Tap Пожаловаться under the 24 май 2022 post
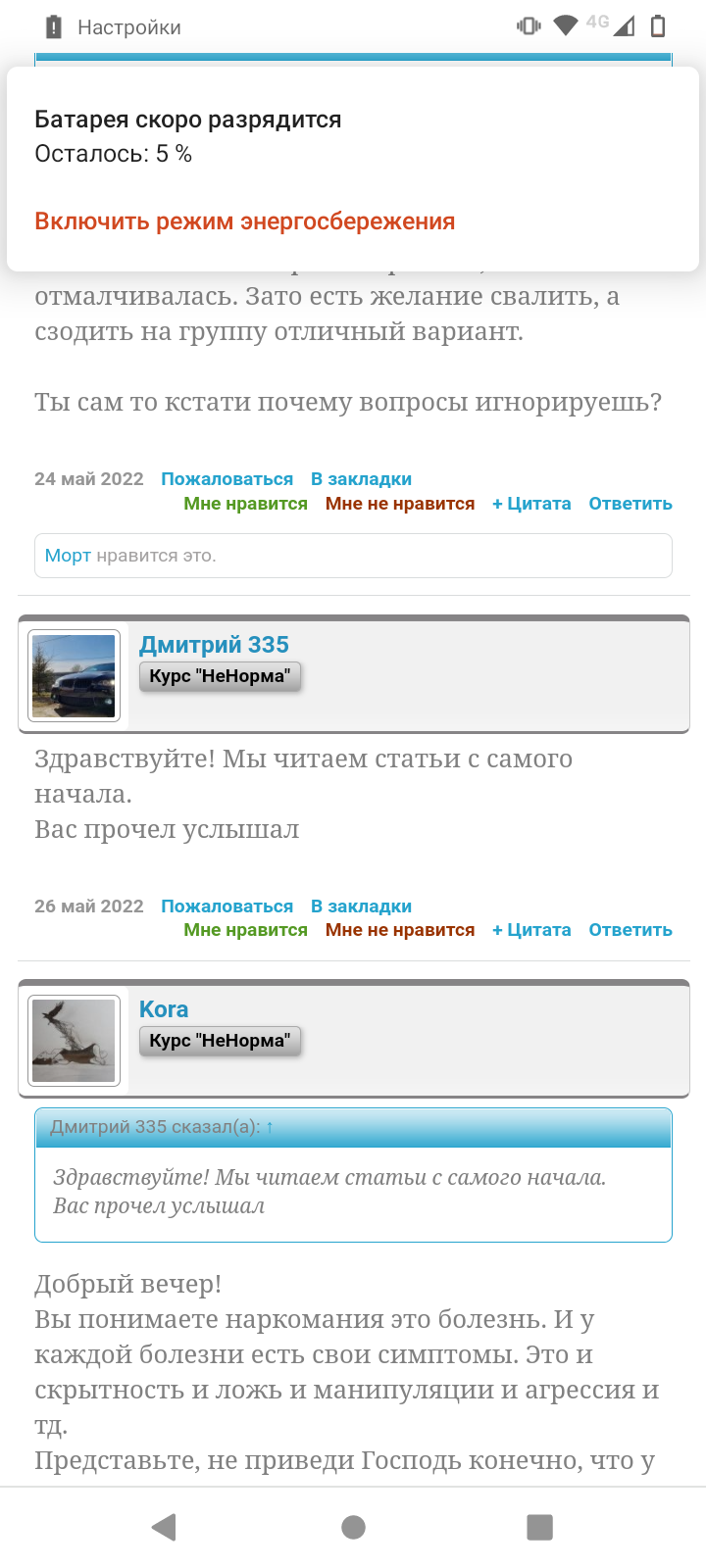Viewport: 706px width, 1568px height. tap(227, 479)
